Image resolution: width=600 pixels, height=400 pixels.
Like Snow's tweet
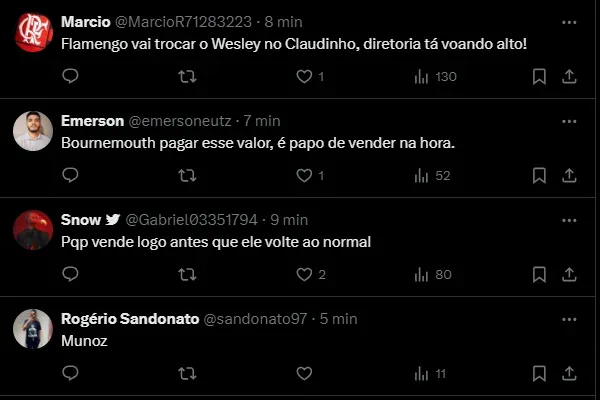304,274
